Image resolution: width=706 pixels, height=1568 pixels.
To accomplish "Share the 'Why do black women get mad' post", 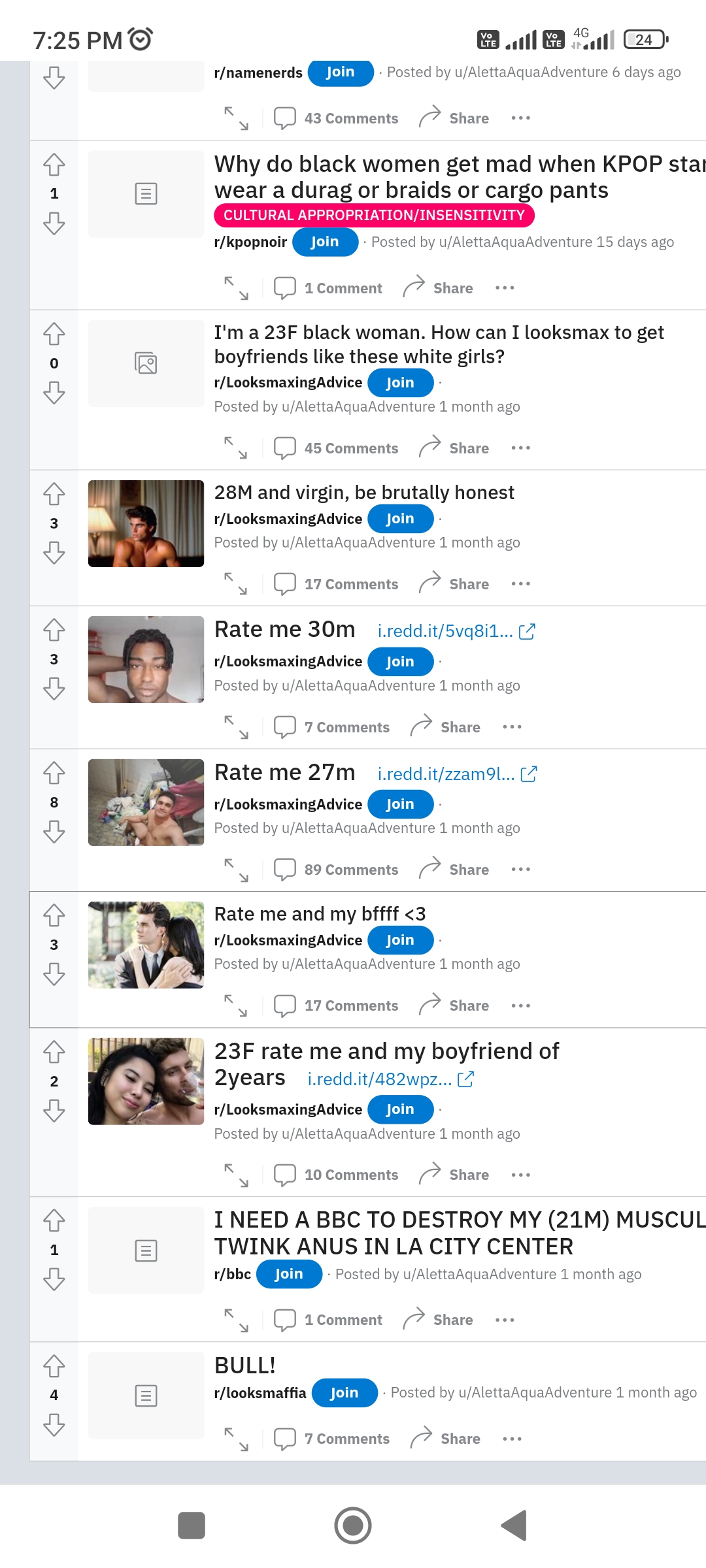I will [438, 288].
